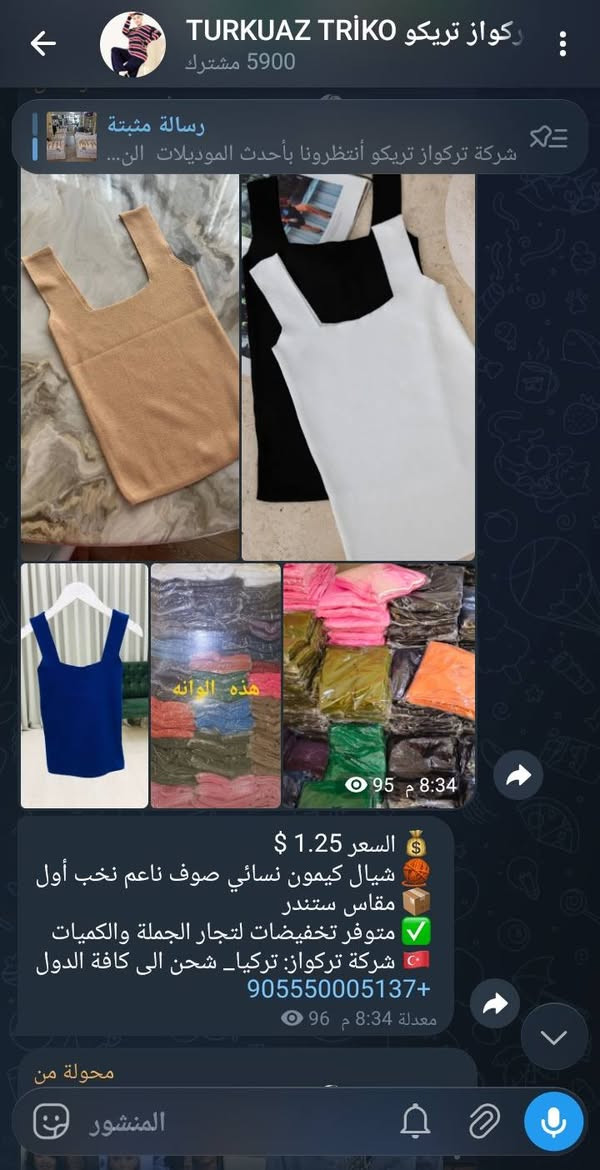
Task: Open the pinned message banner
Action: (x=300, y=137)
